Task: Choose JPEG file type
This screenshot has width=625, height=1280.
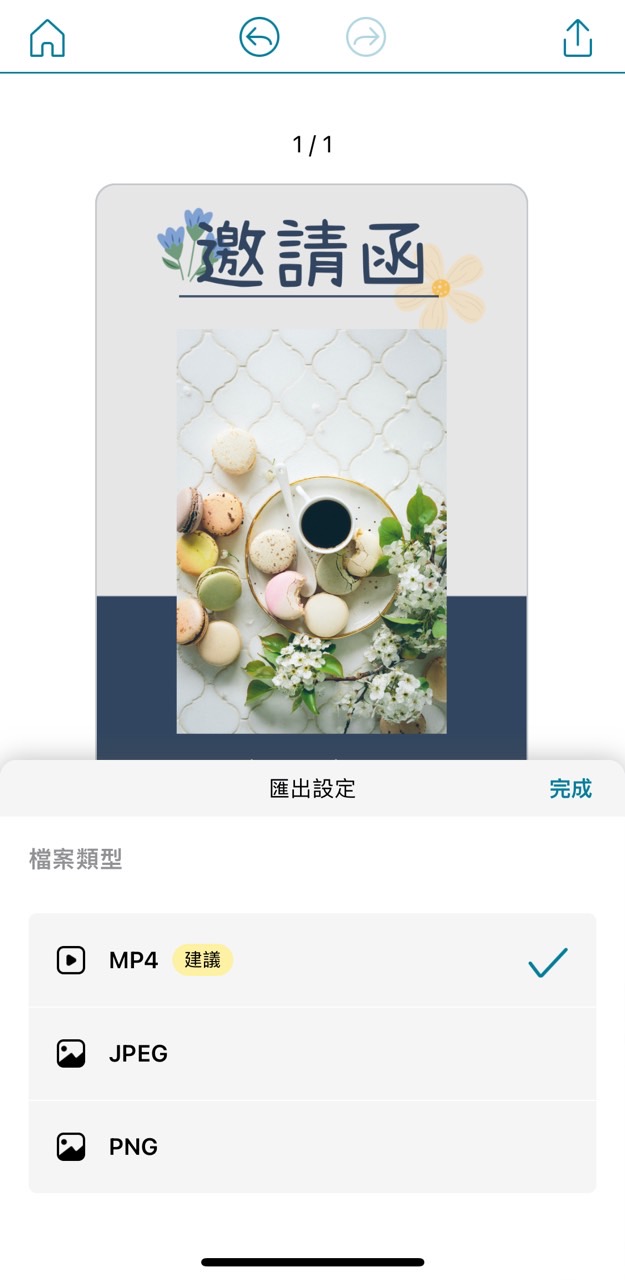Action: 312,1053
